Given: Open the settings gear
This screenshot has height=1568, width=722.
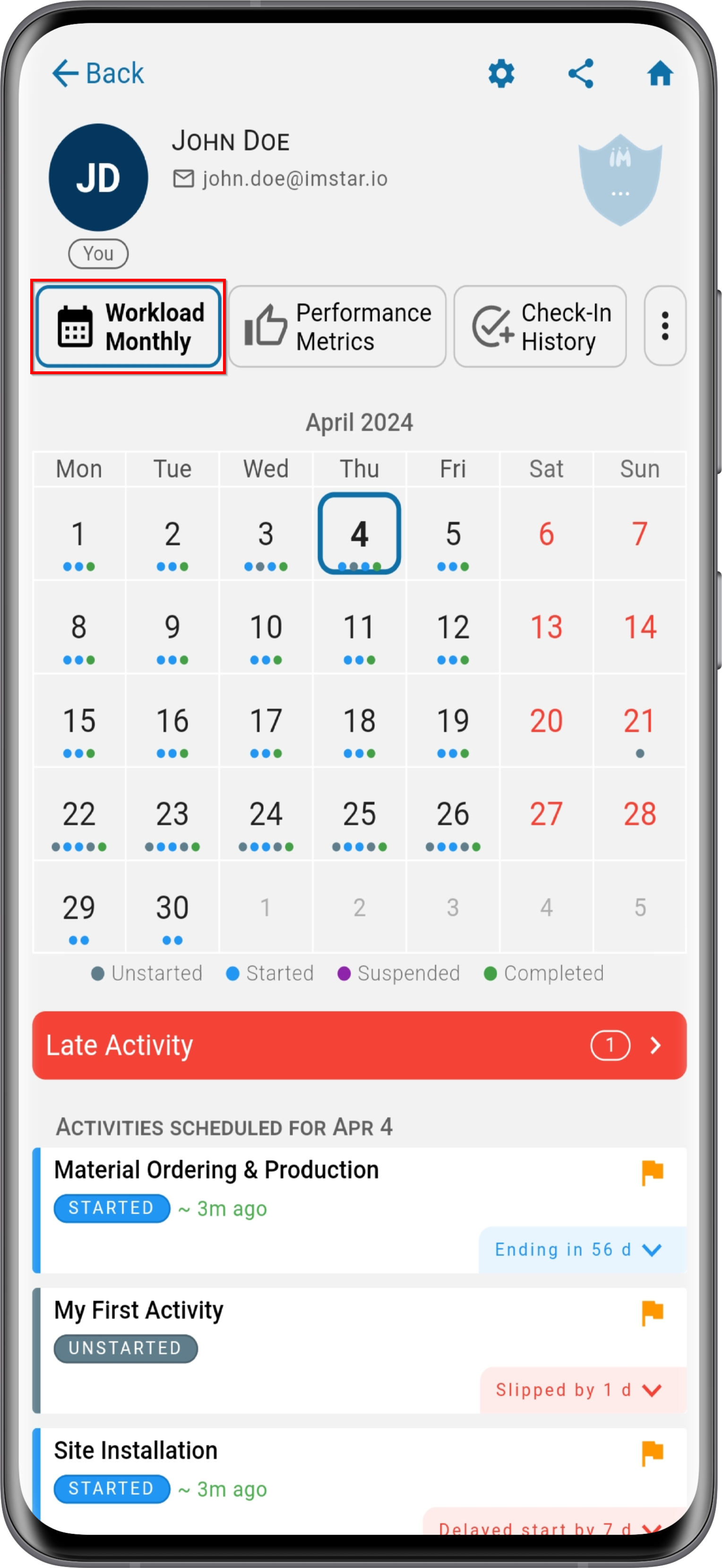Looking at the screenshot, I should (x=501, y=74).
